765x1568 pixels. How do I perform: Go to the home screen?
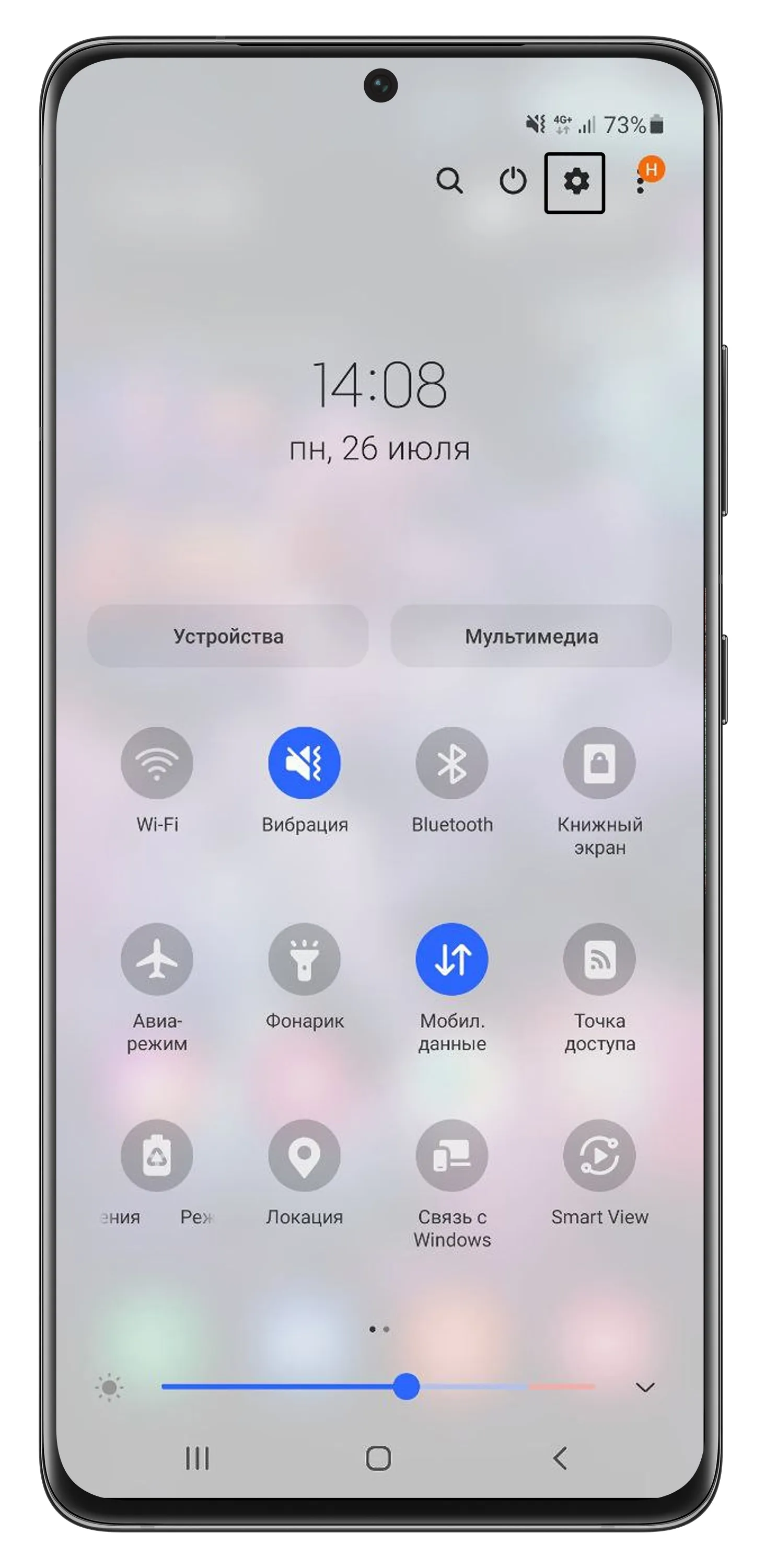(378, 1458)
